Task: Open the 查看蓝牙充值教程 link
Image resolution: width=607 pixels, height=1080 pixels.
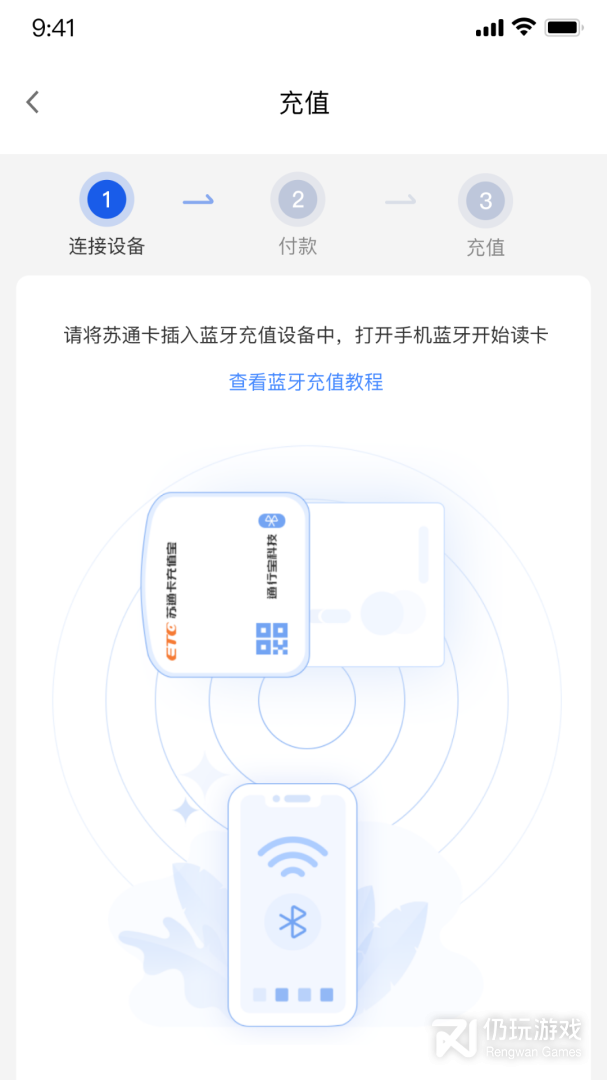Action: pyautogui.click(x=306, y=382)
